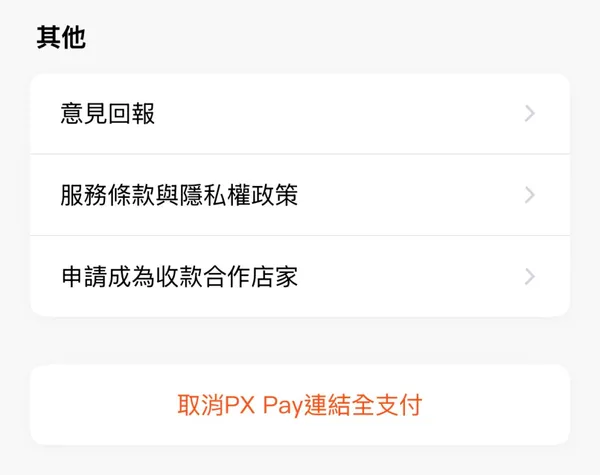Select 申請成為收款合作店家

tap(299, 276)
